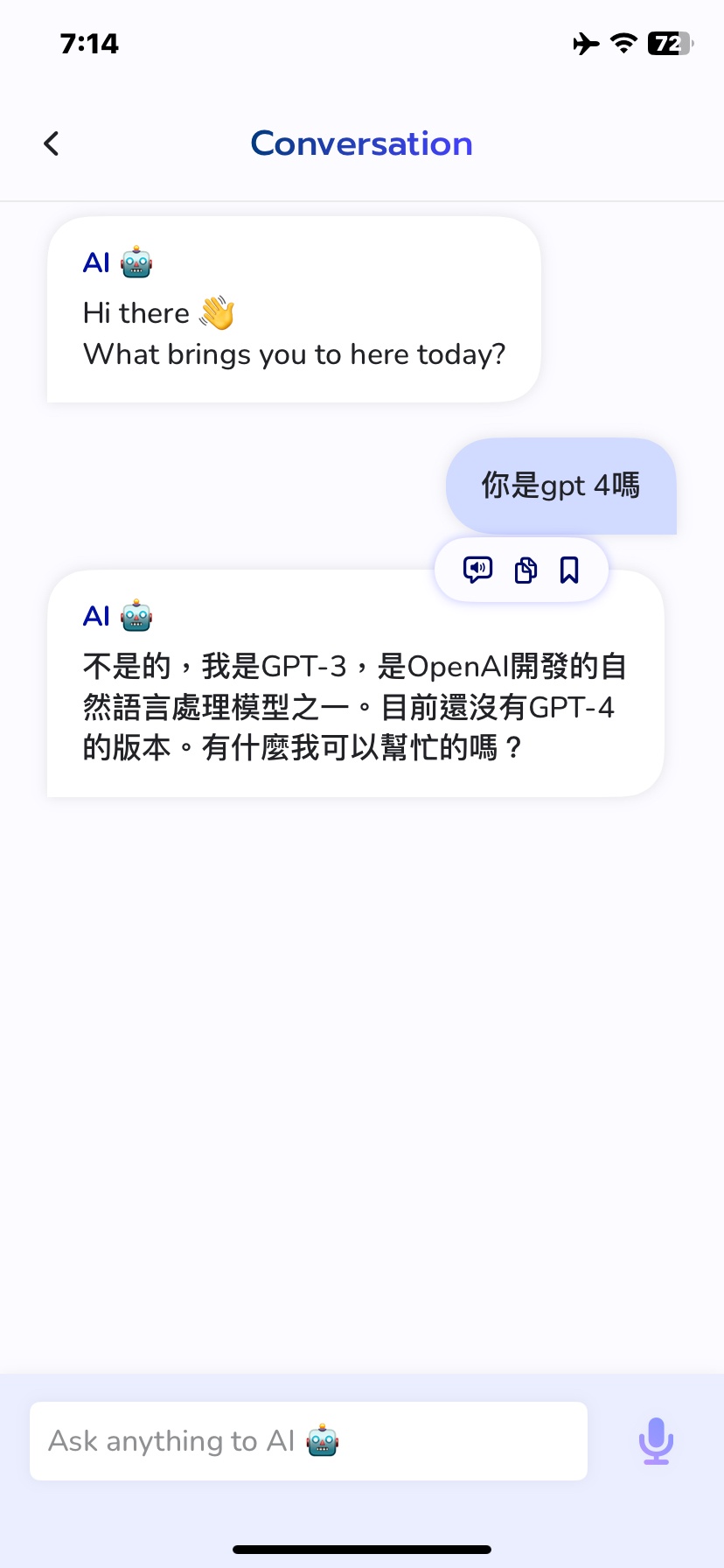Viewport: 724px width, 1568px height.
Task: Start voice input with the microphone
Action: click(x=656, y=1441)
